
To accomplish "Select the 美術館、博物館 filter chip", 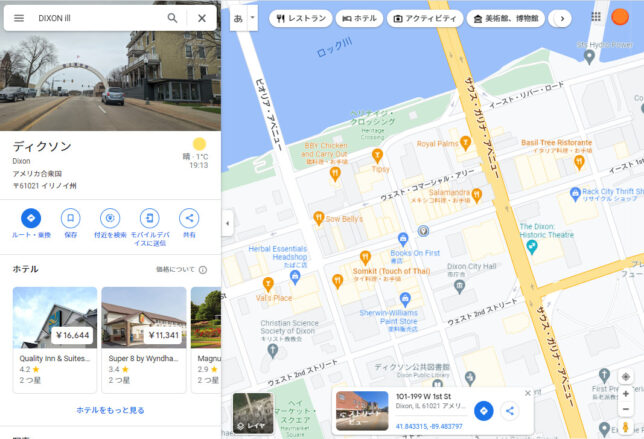I will point(505,18).
